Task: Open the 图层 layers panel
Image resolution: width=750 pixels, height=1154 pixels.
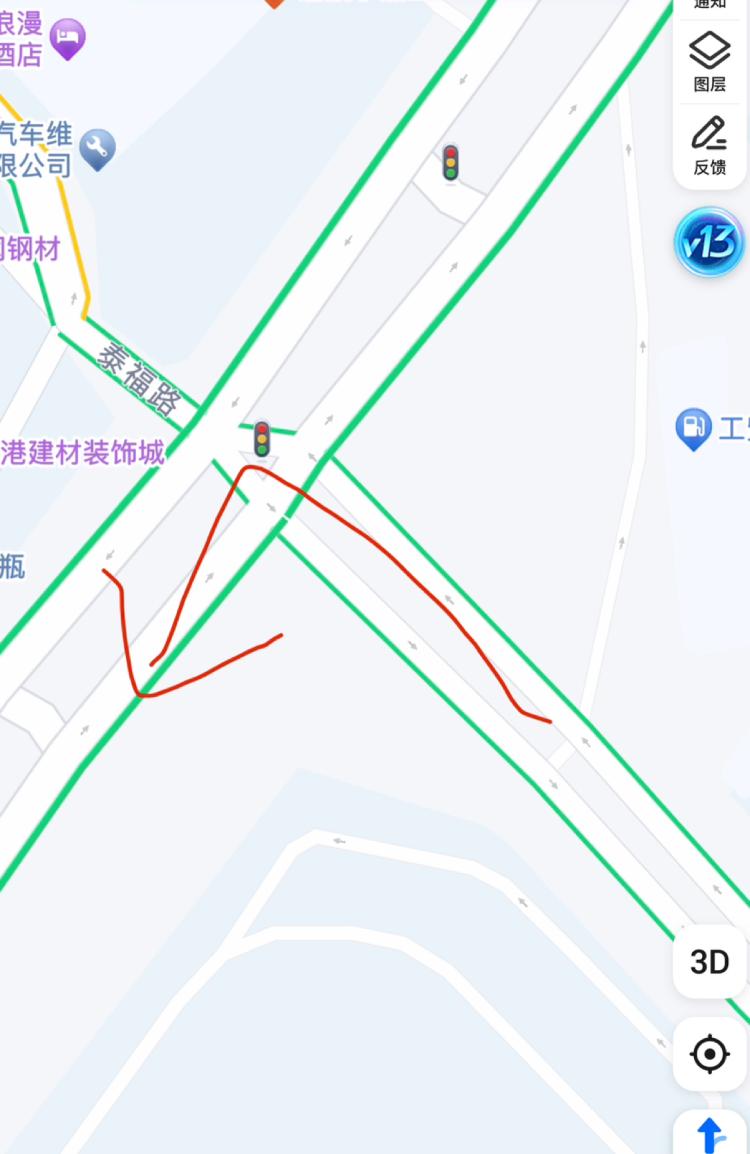Action: (x=709, y=61)
